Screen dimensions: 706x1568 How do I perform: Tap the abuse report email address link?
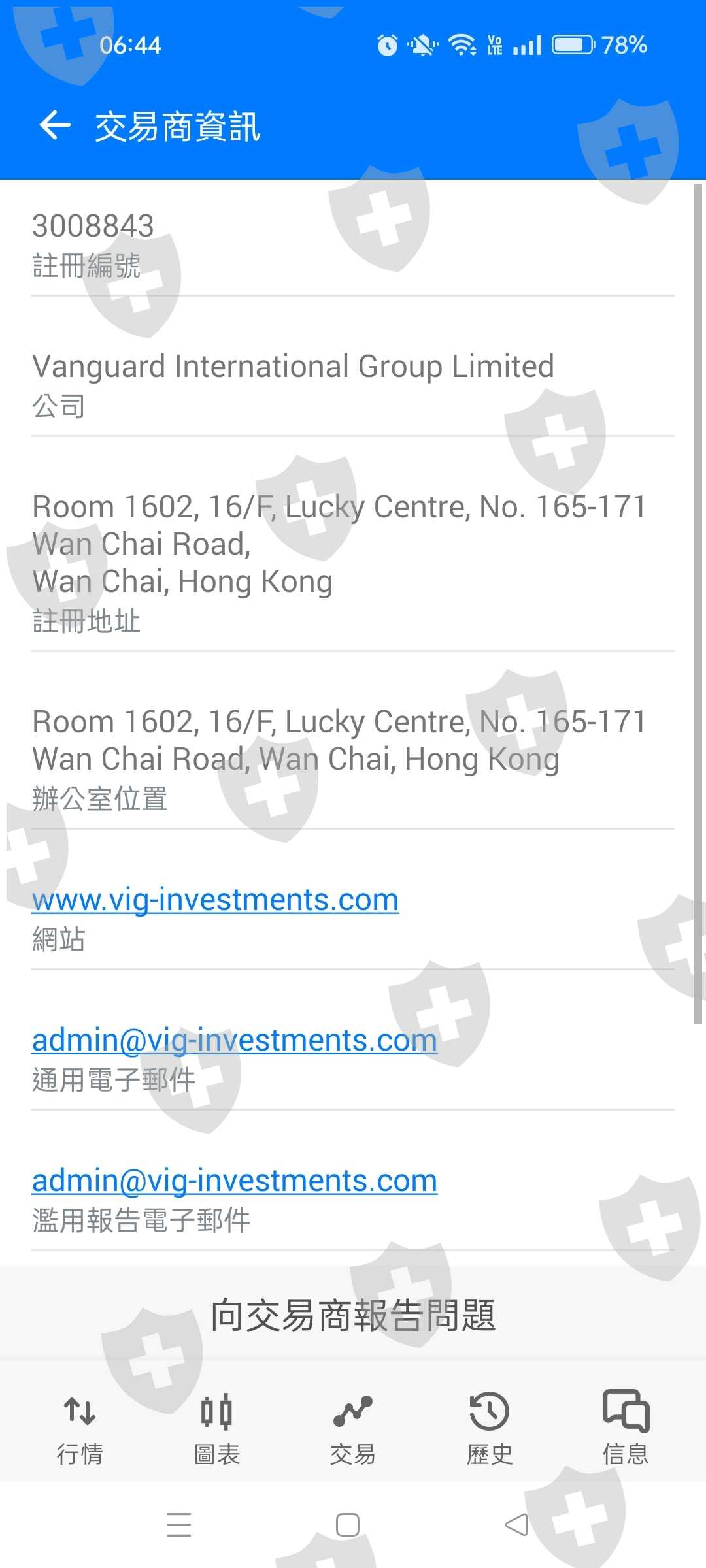point(234,1181)
